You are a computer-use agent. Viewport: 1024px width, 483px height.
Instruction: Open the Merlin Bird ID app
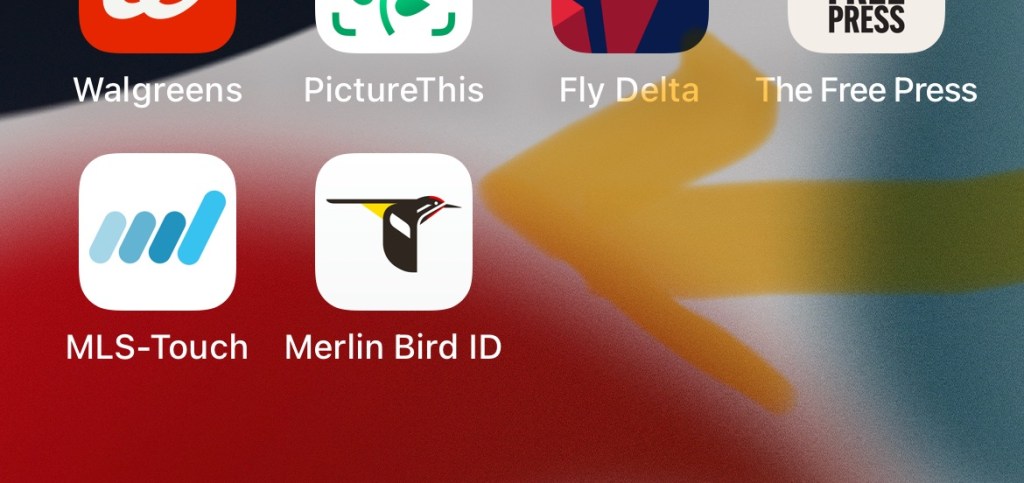[393, 232]
